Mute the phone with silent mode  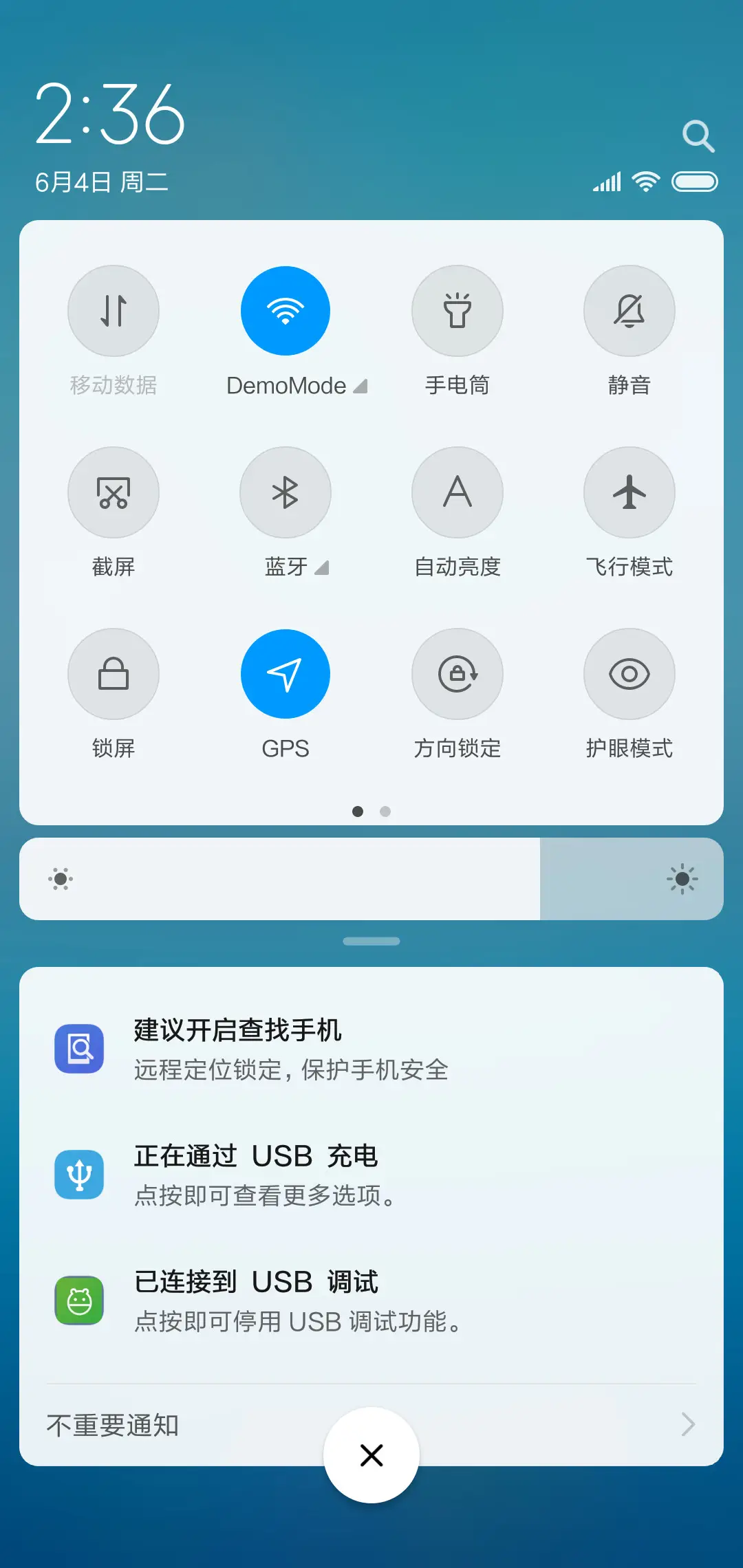point(629,311)
